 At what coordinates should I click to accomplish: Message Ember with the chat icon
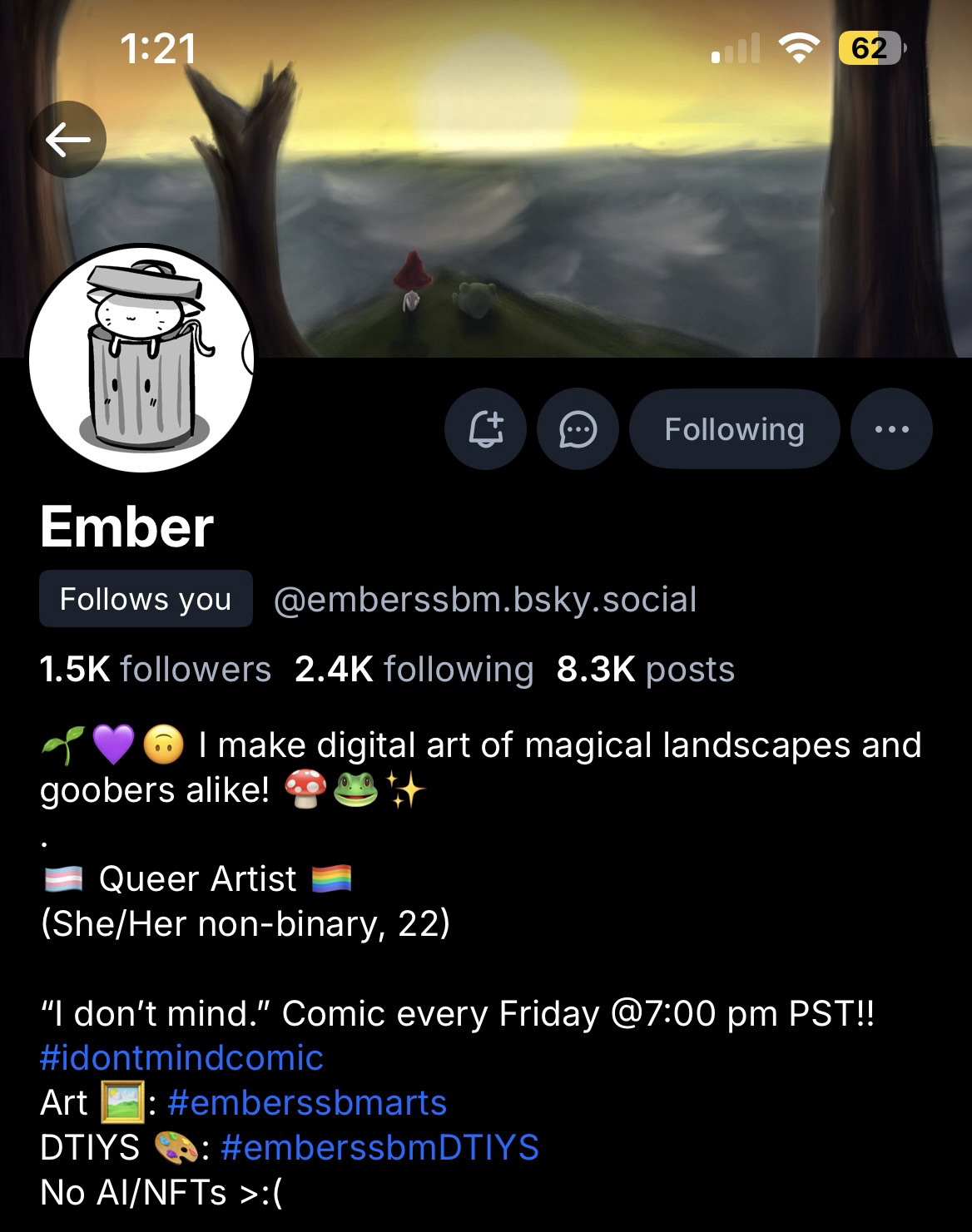pos(578,429)
